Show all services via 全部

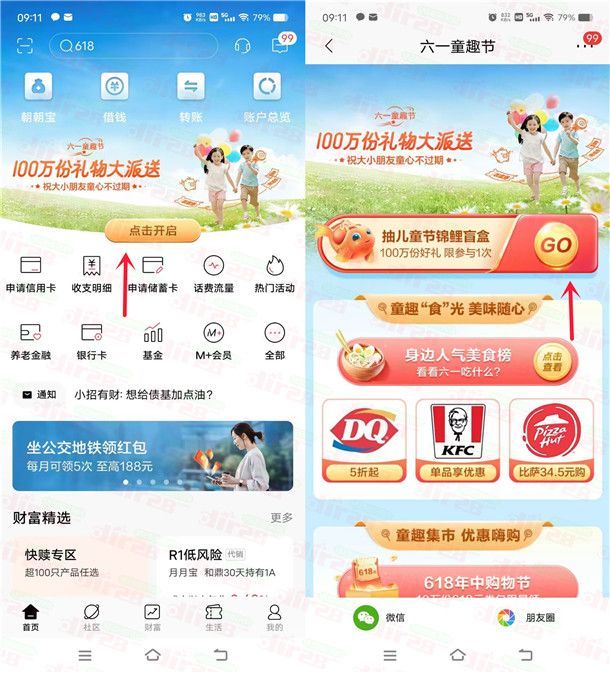[274, 341]
